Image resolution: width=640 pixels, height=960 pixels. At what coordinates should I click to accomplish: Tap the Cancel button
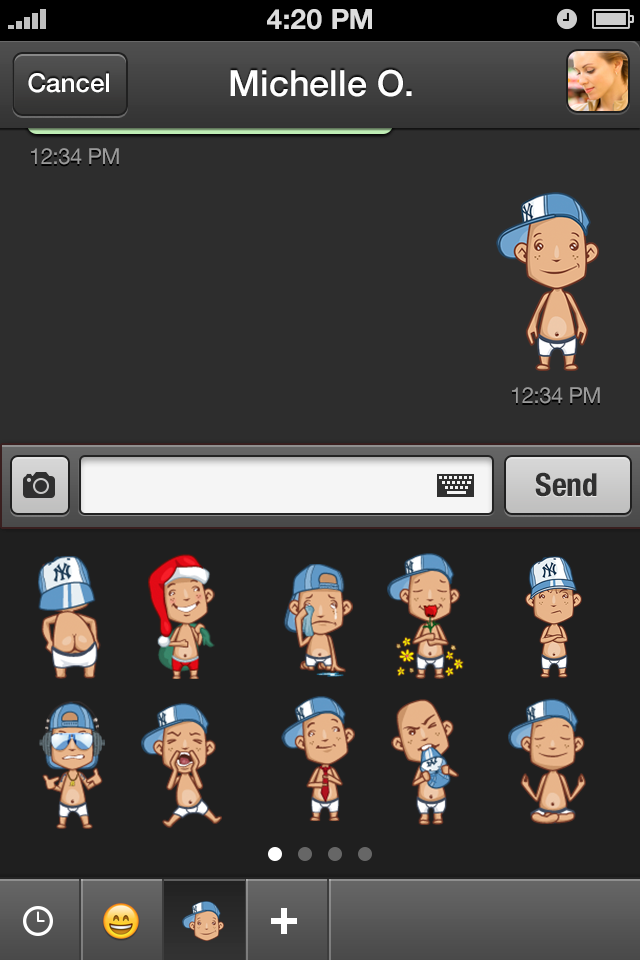70,84
